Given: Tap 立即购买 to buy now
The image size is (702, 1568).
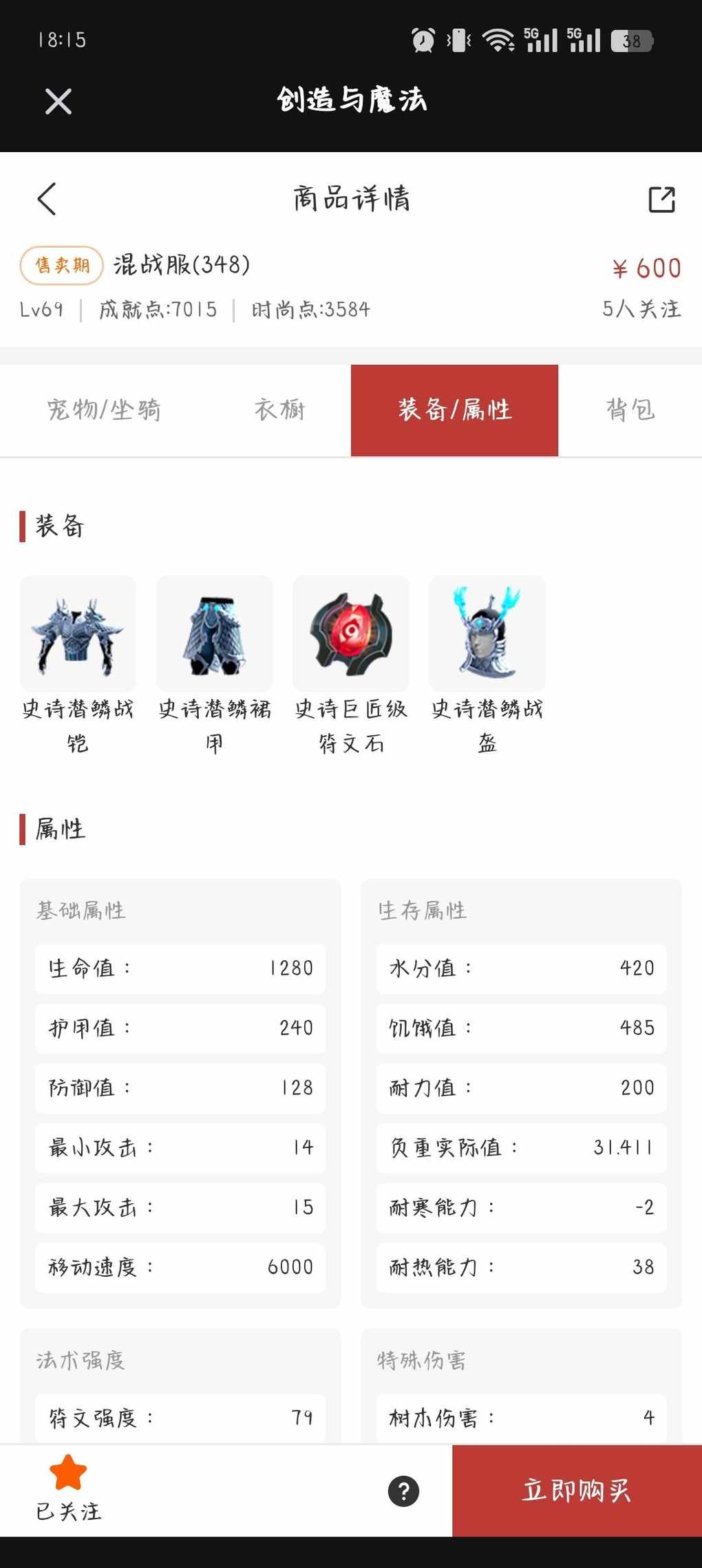Looking at the screenshot, I should click(x=577, y=1491).
